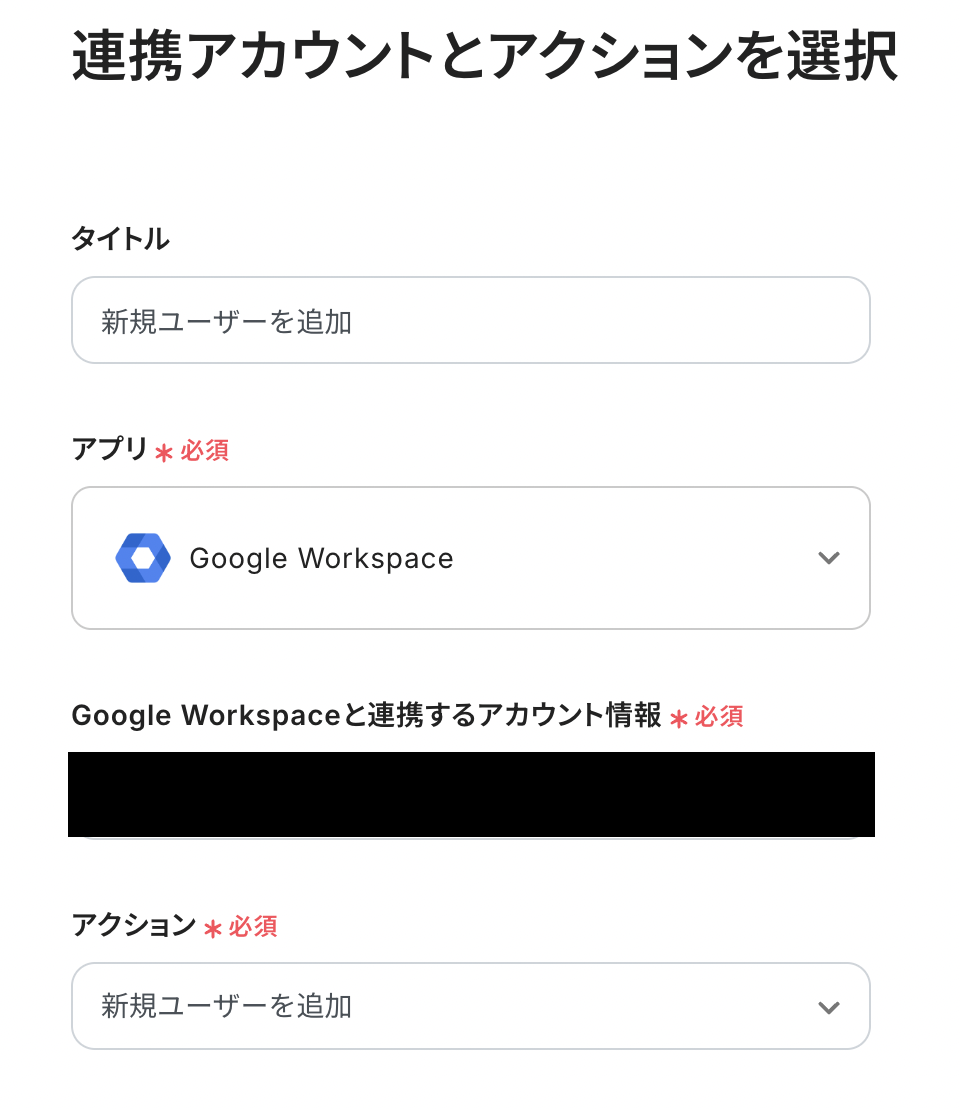Expand the アクション dropdown
This screenshot has width=960, height=1109.
click(470, 1006)
